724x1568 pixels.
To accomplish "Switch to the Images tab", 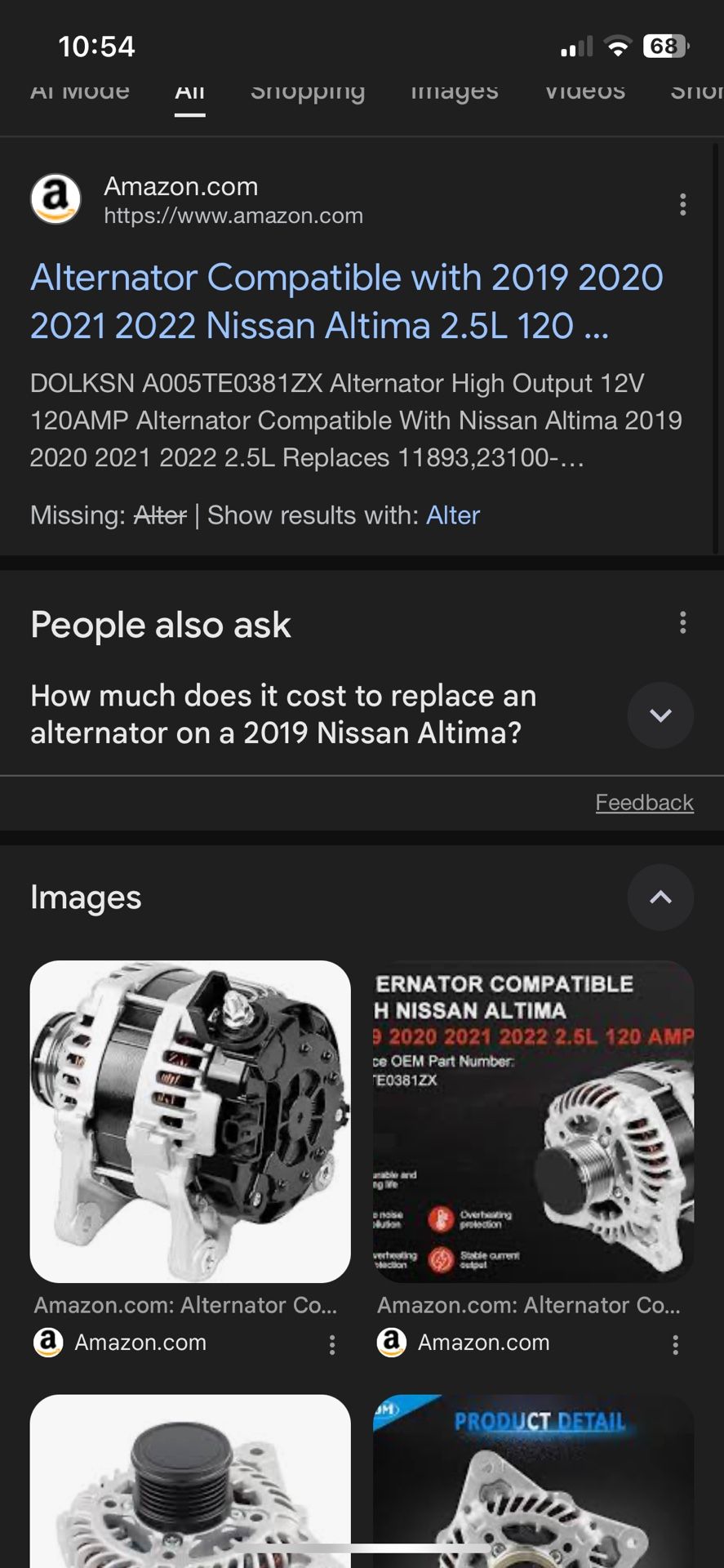I will click(x=455, y=91).
